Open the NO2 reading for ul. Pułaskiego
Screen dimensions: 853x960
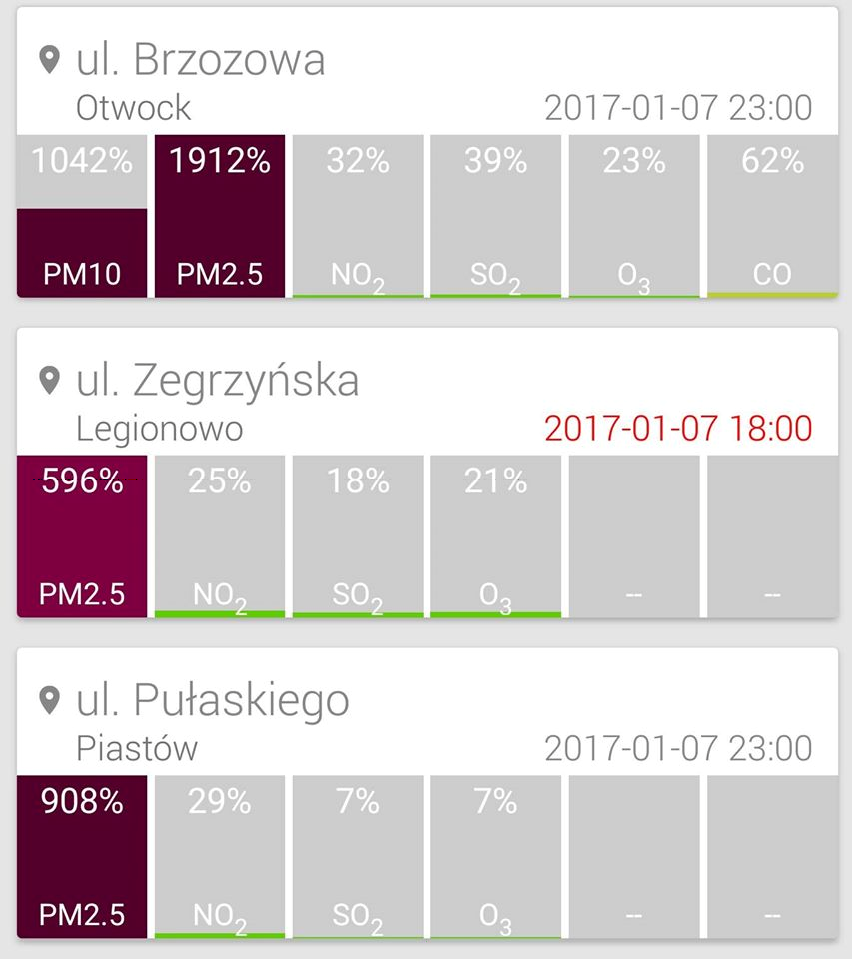click(x=219, y=855)
